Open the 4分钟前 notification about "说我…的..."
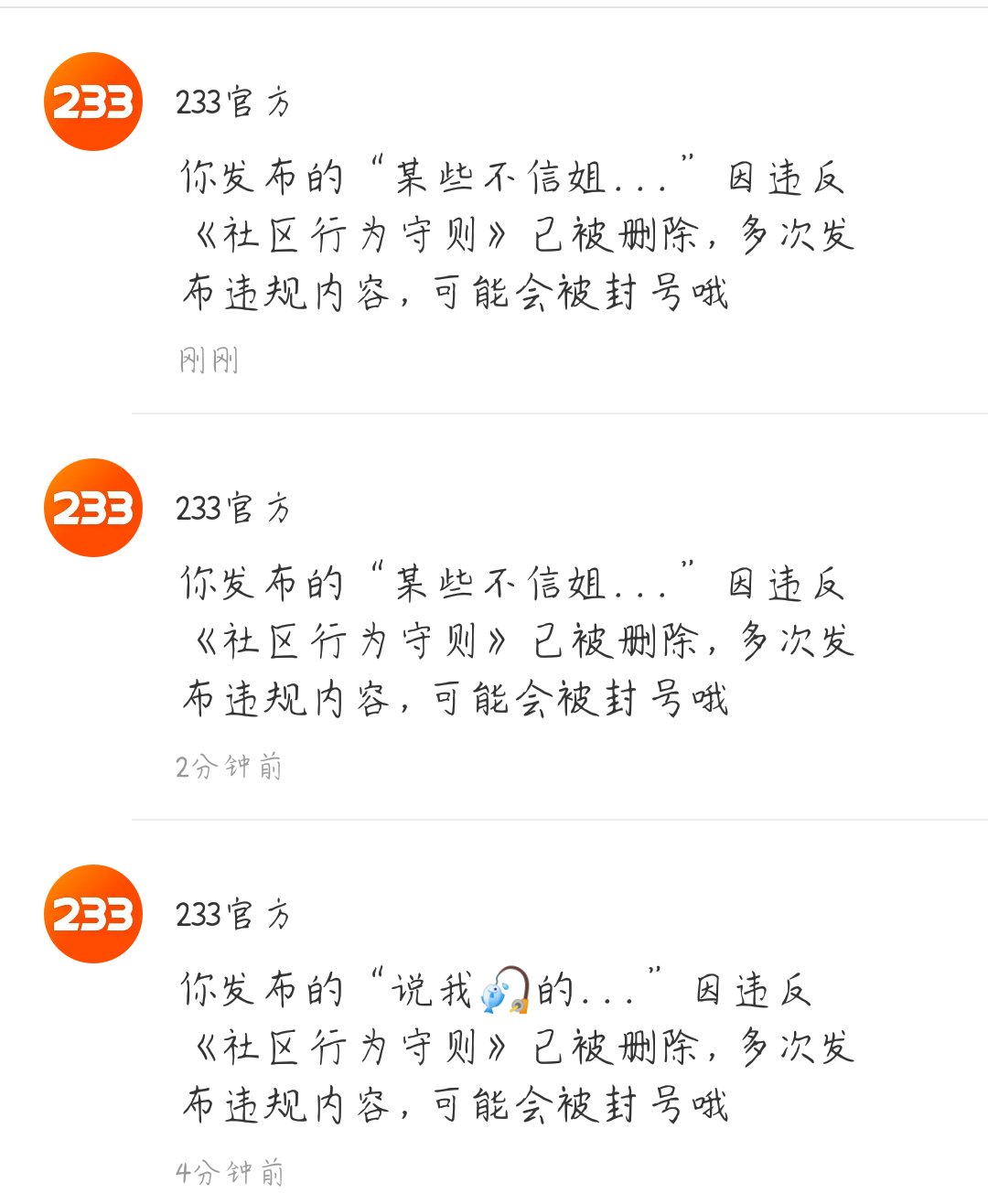988x1204 pixels. point(517,1048)
